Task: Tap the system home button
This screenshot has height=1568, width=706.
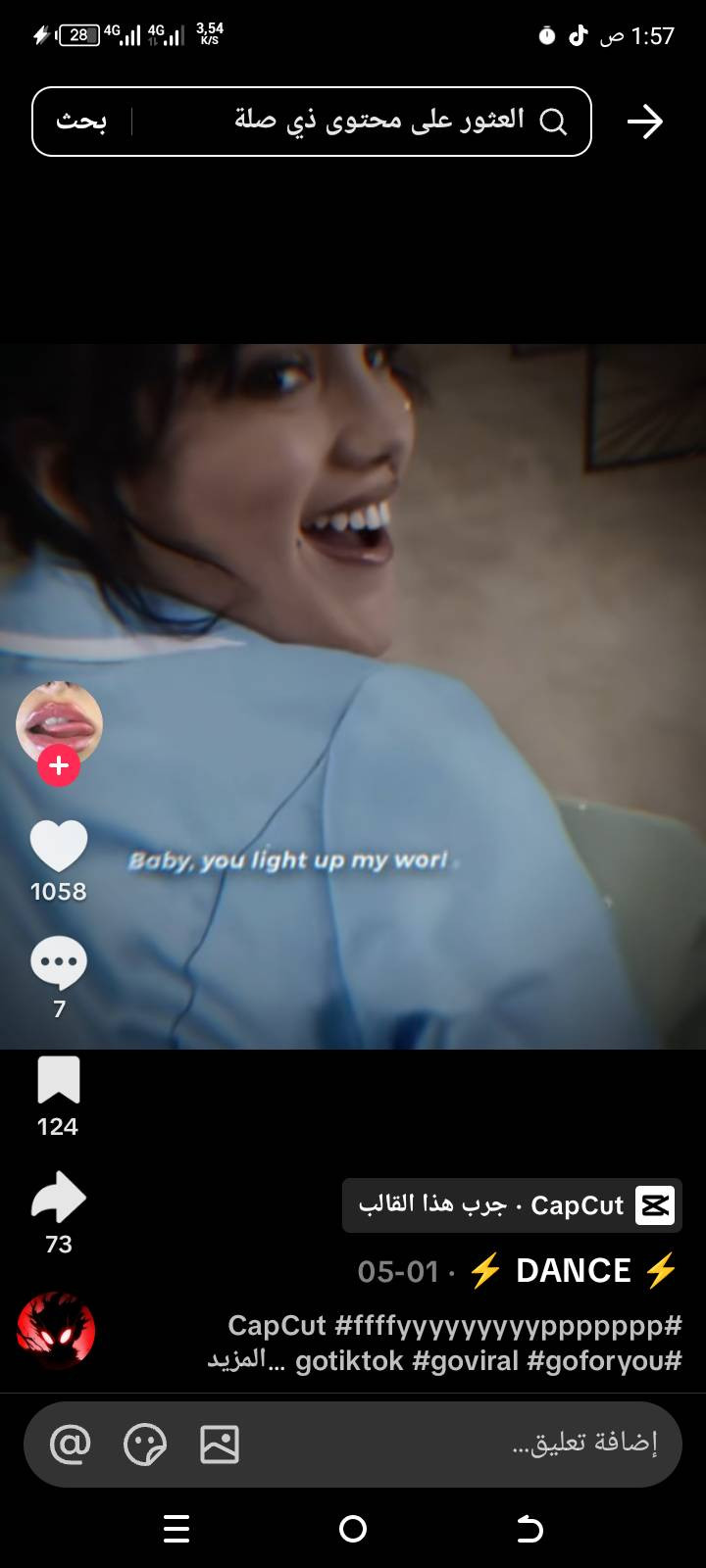Action: point(353,1529)
